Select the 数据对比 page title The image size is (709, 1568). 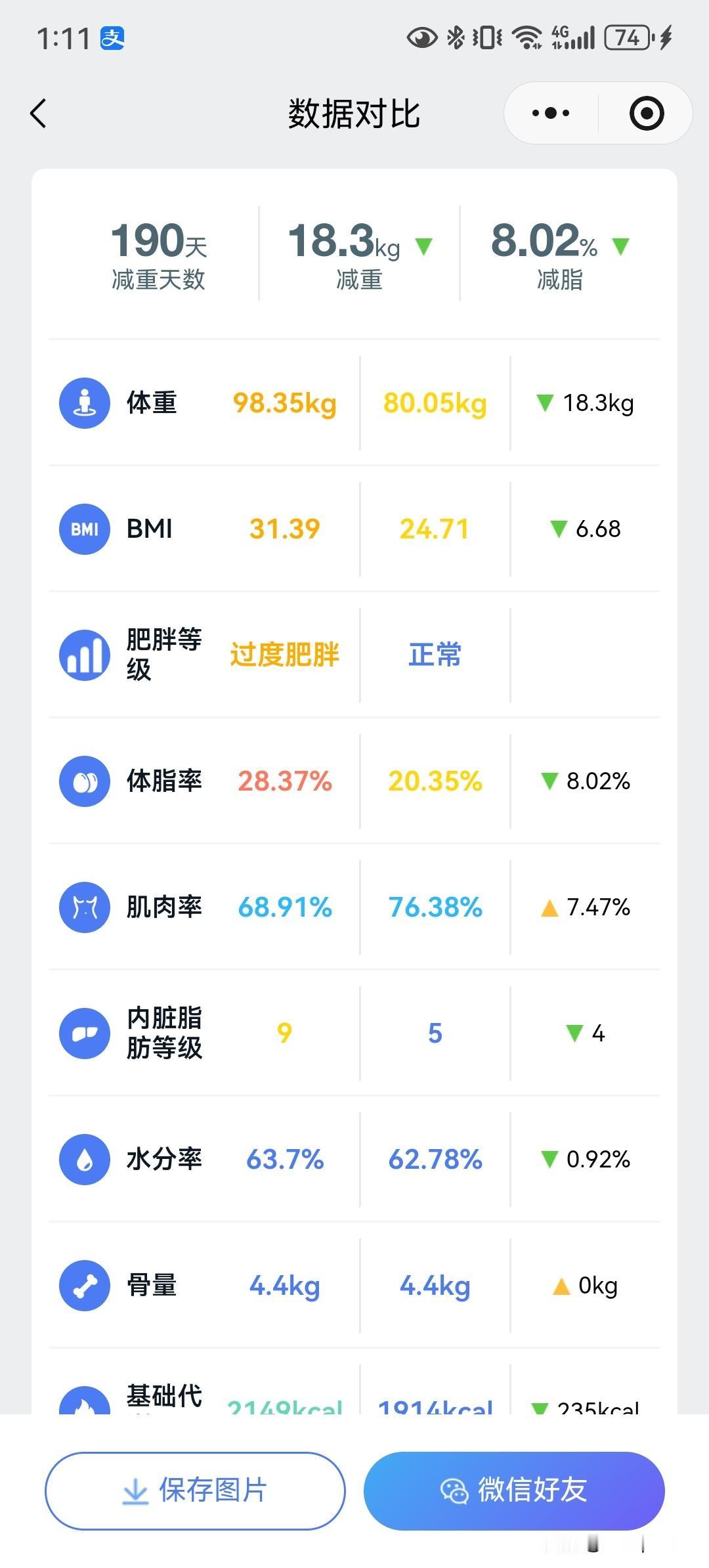pos(354,112)
